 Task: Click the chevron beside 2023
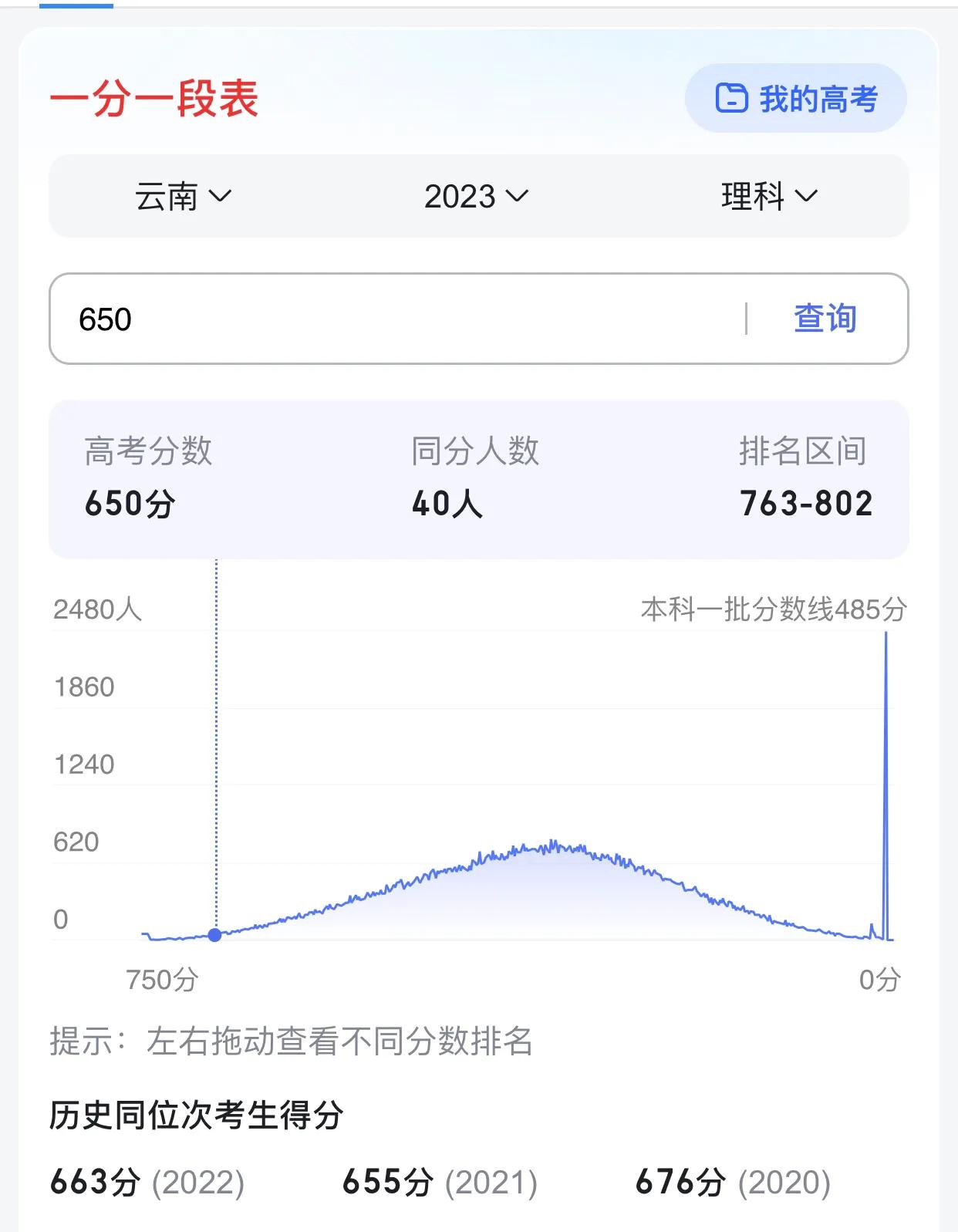tap(518, 197)
